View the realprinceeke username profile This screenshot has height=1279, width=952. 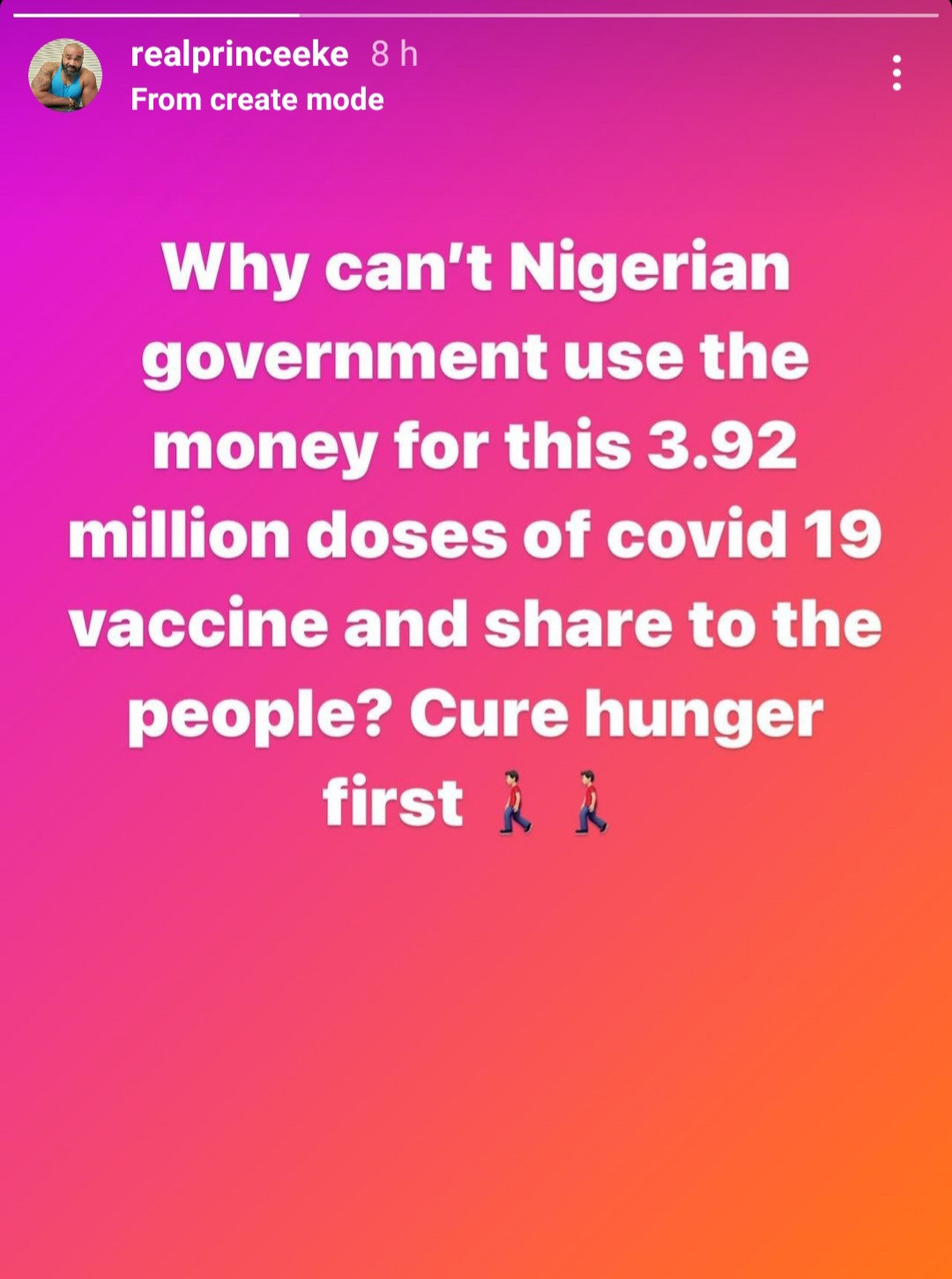pyautogui.click(x=239, y=55)
